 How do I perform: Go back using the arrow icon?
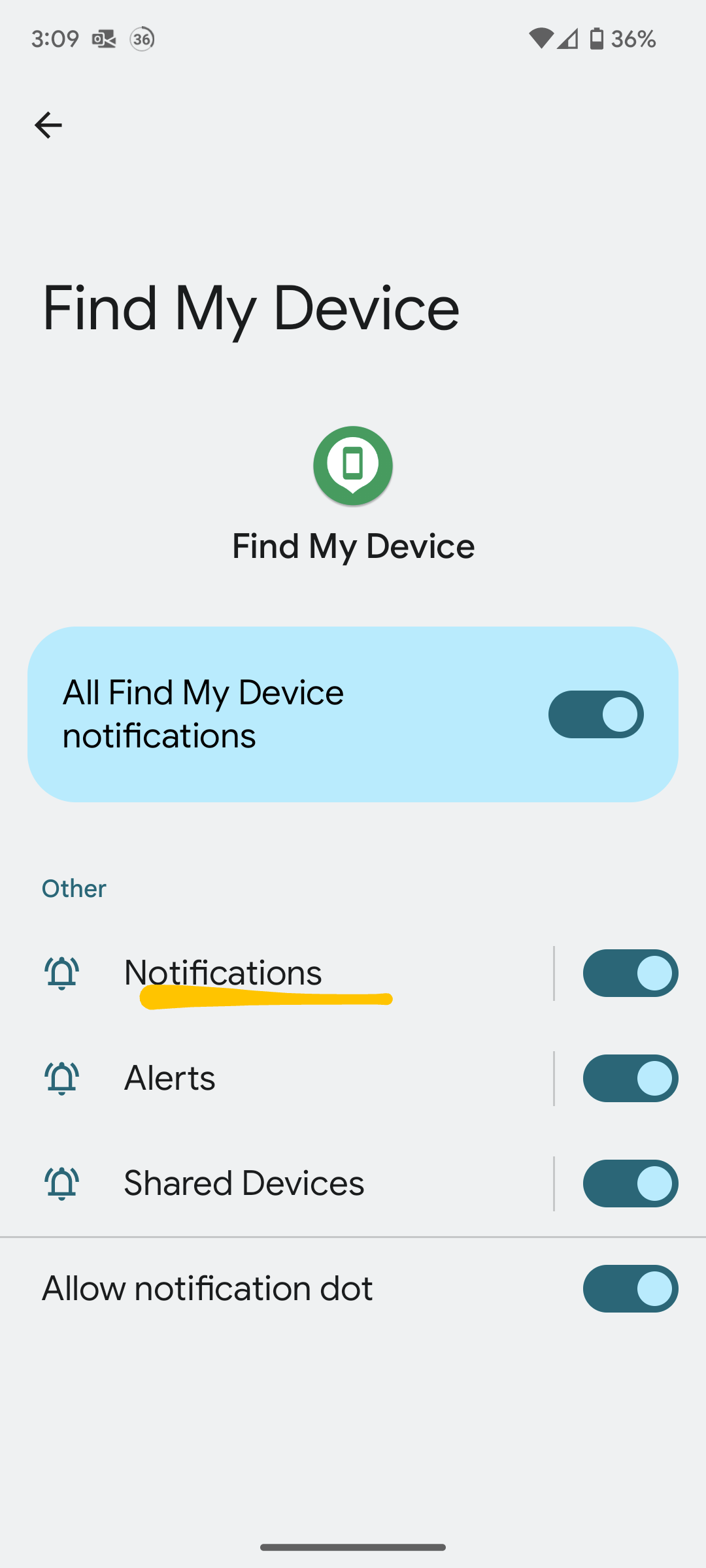click(x=48, y=125)
